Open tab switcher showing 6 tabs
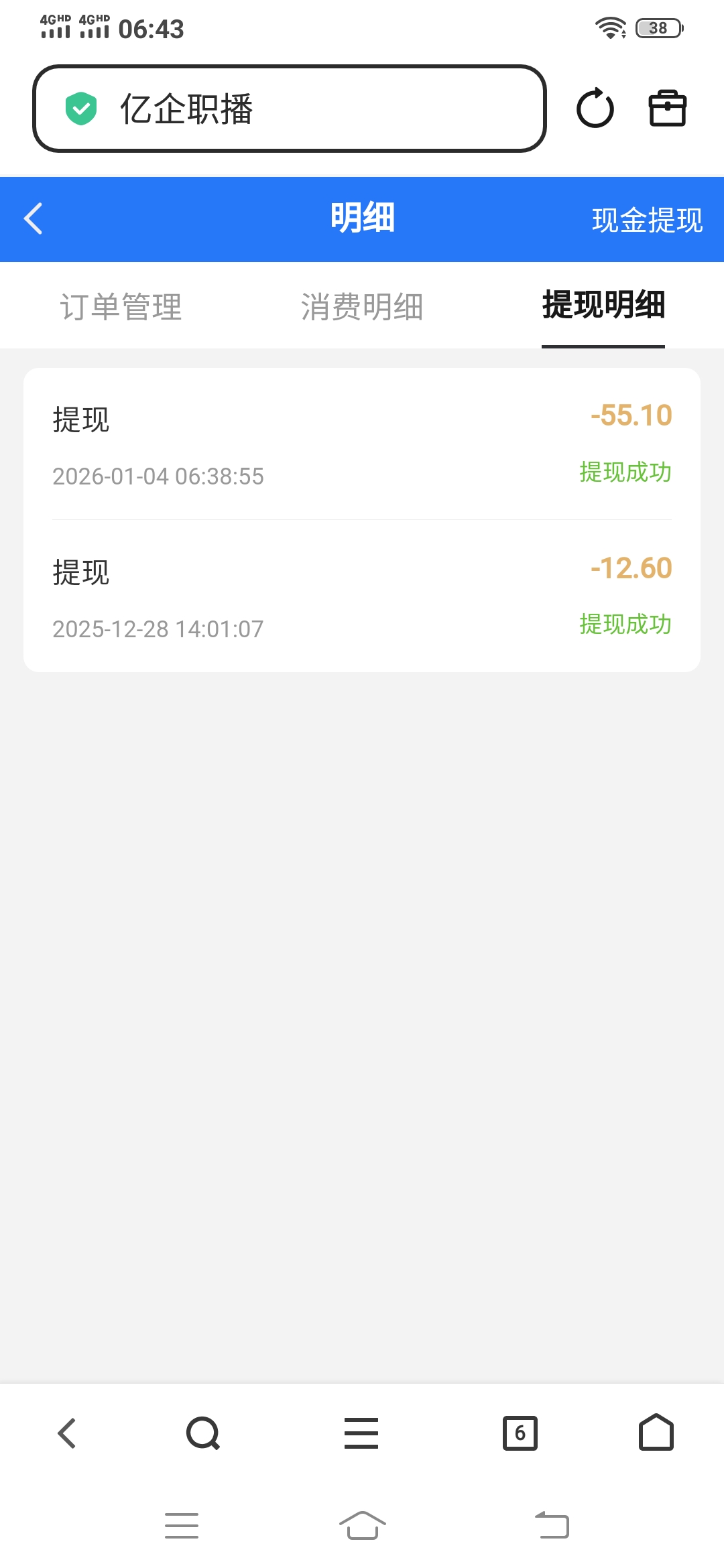 pos(521,1433)
